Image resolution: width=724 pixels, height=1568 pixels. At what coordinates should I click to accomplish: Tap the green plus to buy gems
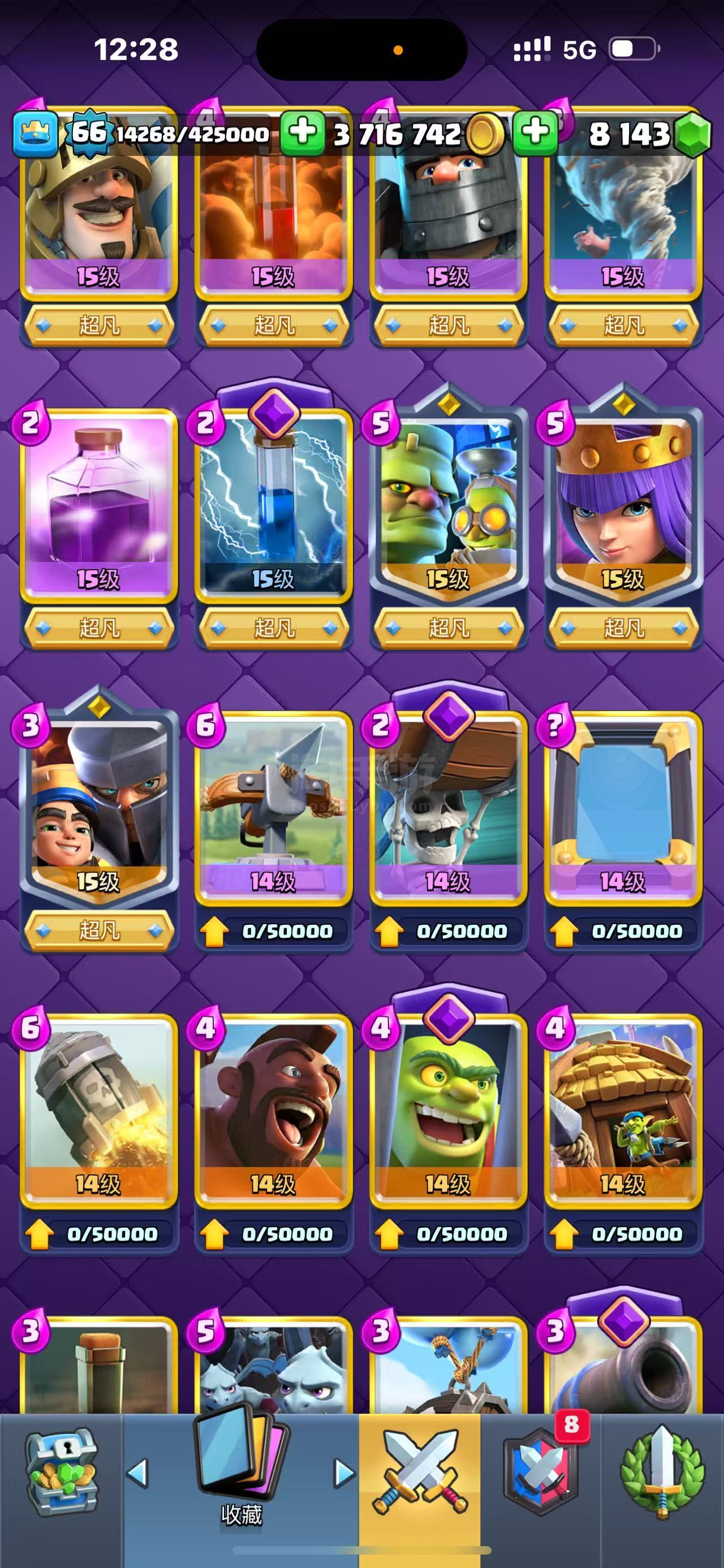[x=535, y=132]
